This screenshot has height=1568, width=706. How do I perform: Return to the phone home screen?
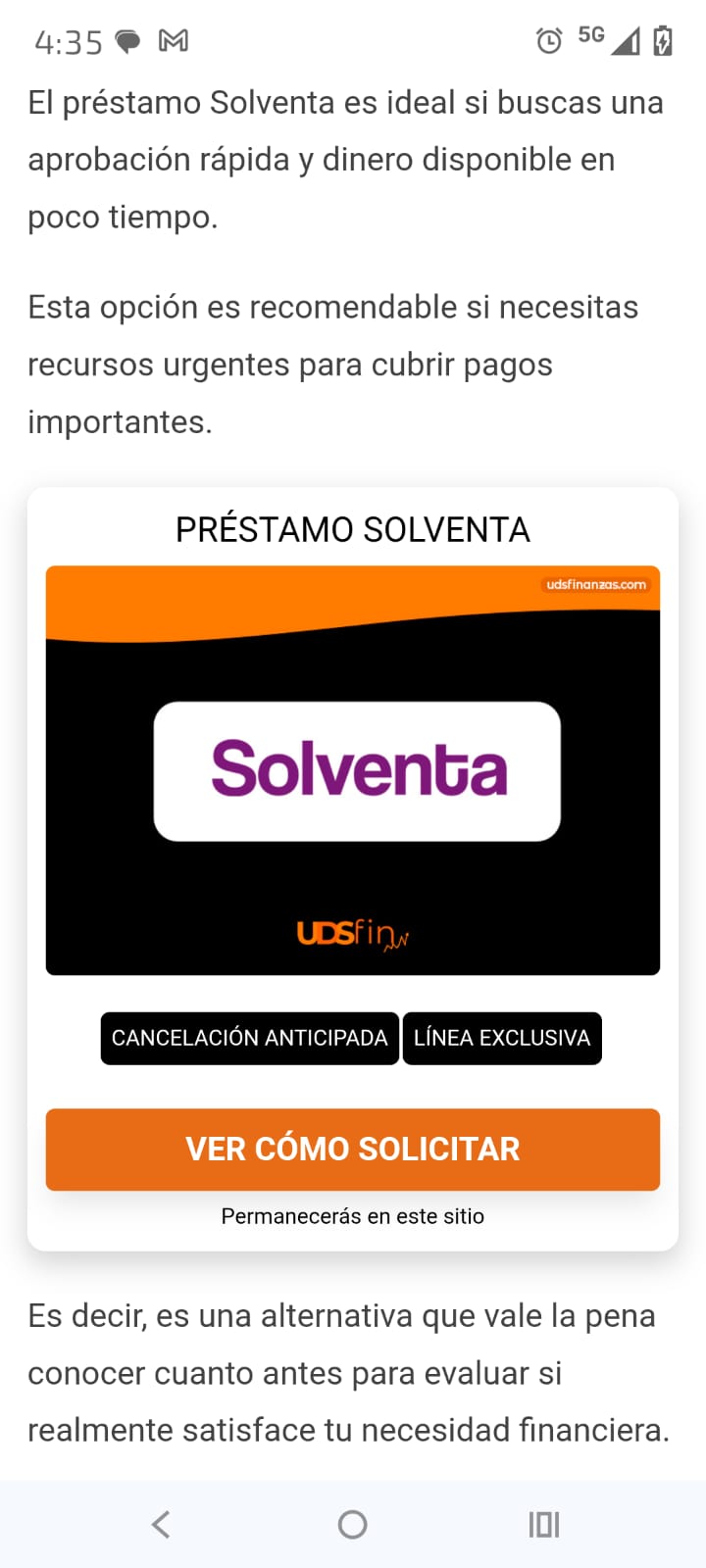click(x=353, y=1524)
